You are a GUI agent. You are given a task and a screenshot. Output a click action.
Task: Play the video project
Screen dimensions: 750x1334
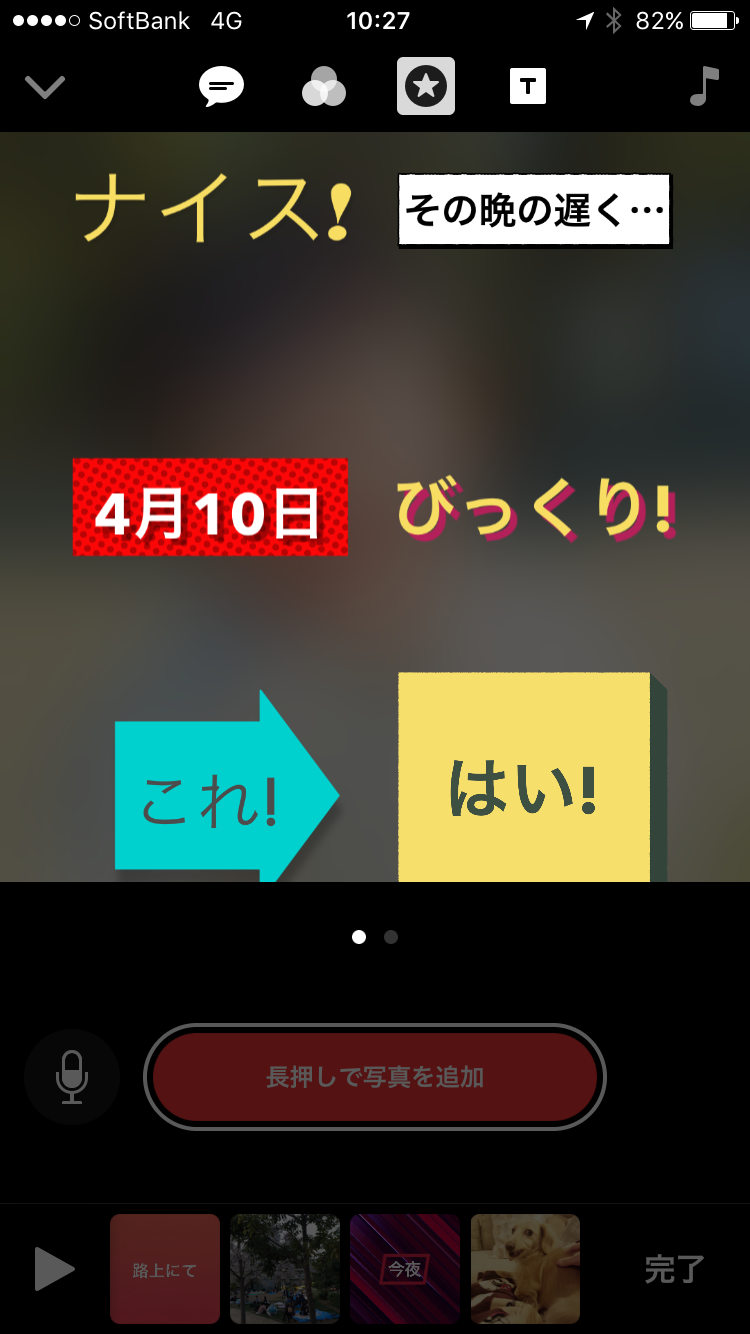(54, 1269)
